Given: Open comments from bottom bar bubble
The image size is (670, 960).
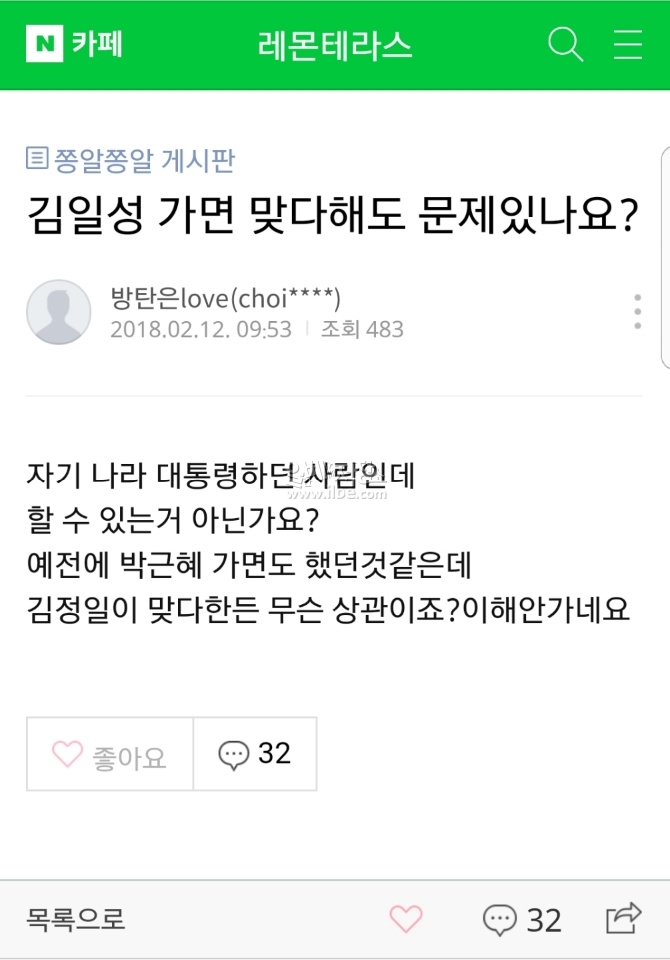Looking at the screenshot, I should click(522, 919).
